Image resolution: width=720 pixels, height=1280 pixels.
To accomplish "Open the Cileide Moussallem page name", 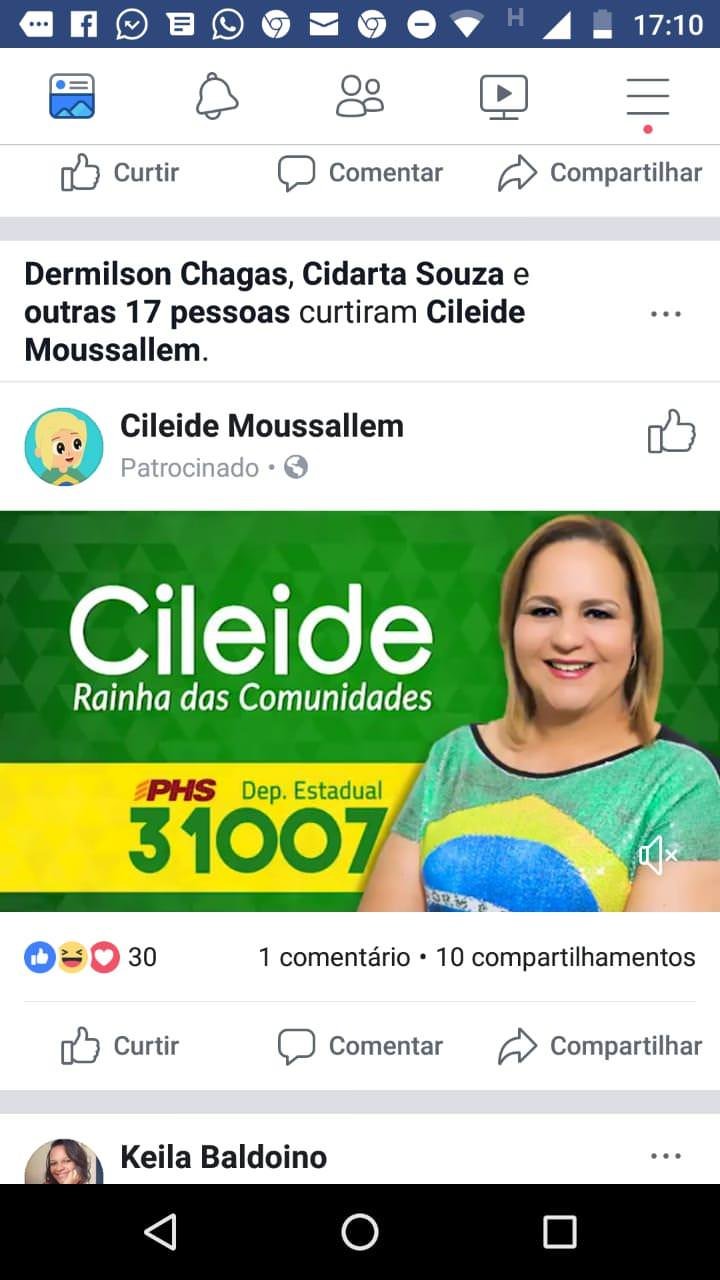I will click(x=262, y=426).
